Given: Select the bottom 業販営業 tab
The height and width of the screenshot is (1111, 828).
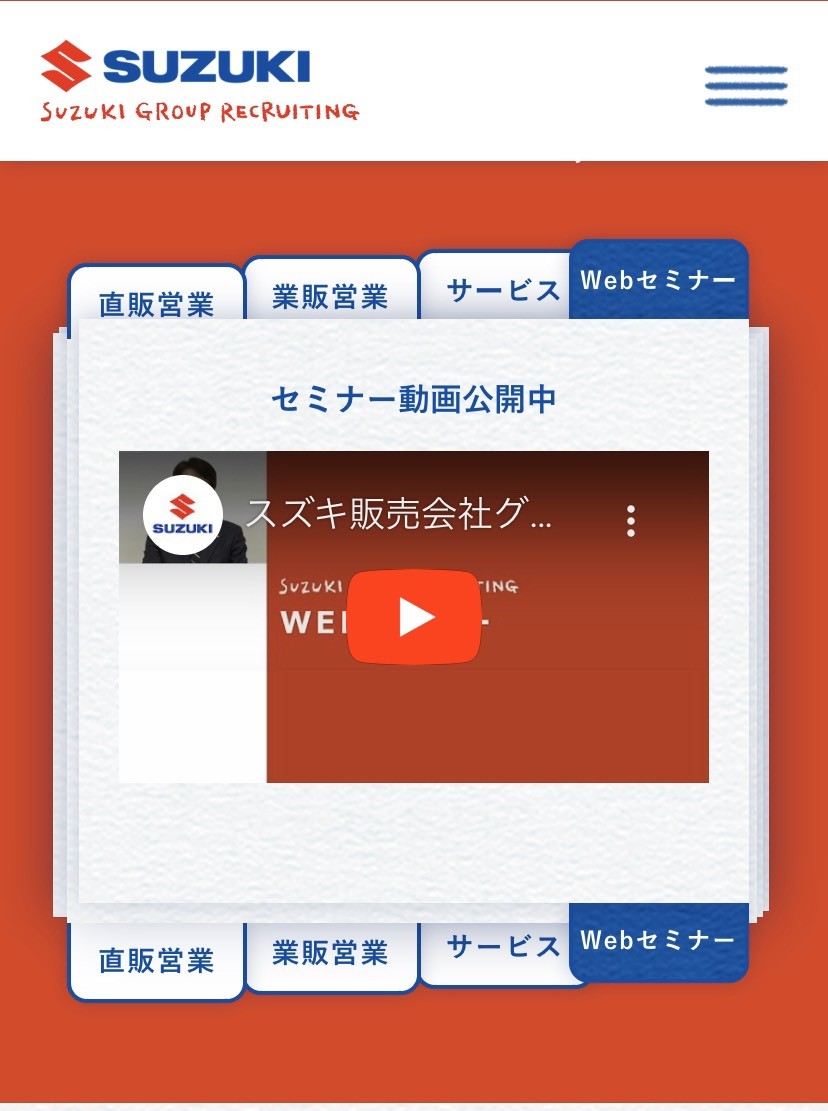Looking at the screenshot, I should coord(330,954).
